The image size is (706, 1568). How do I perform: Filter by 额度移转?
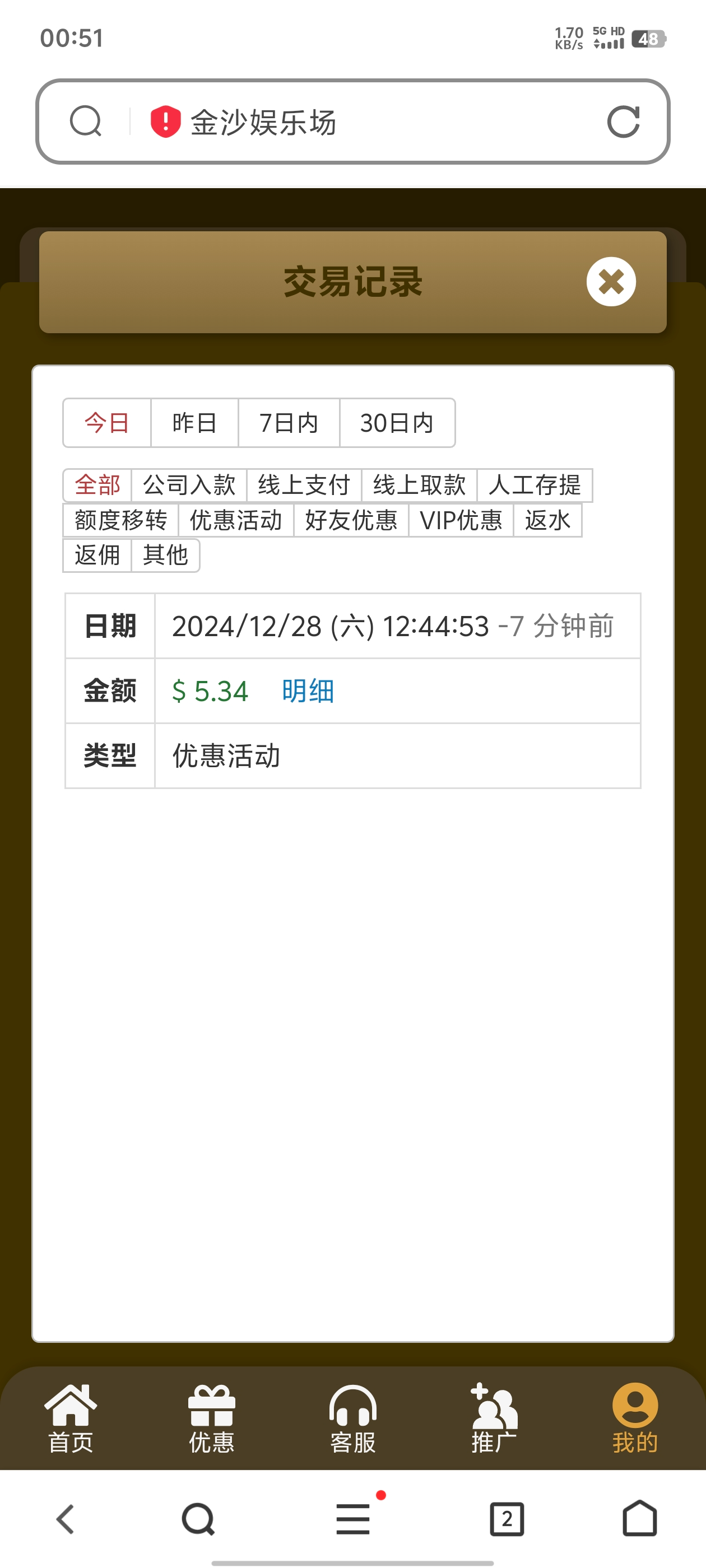point(120,520)
